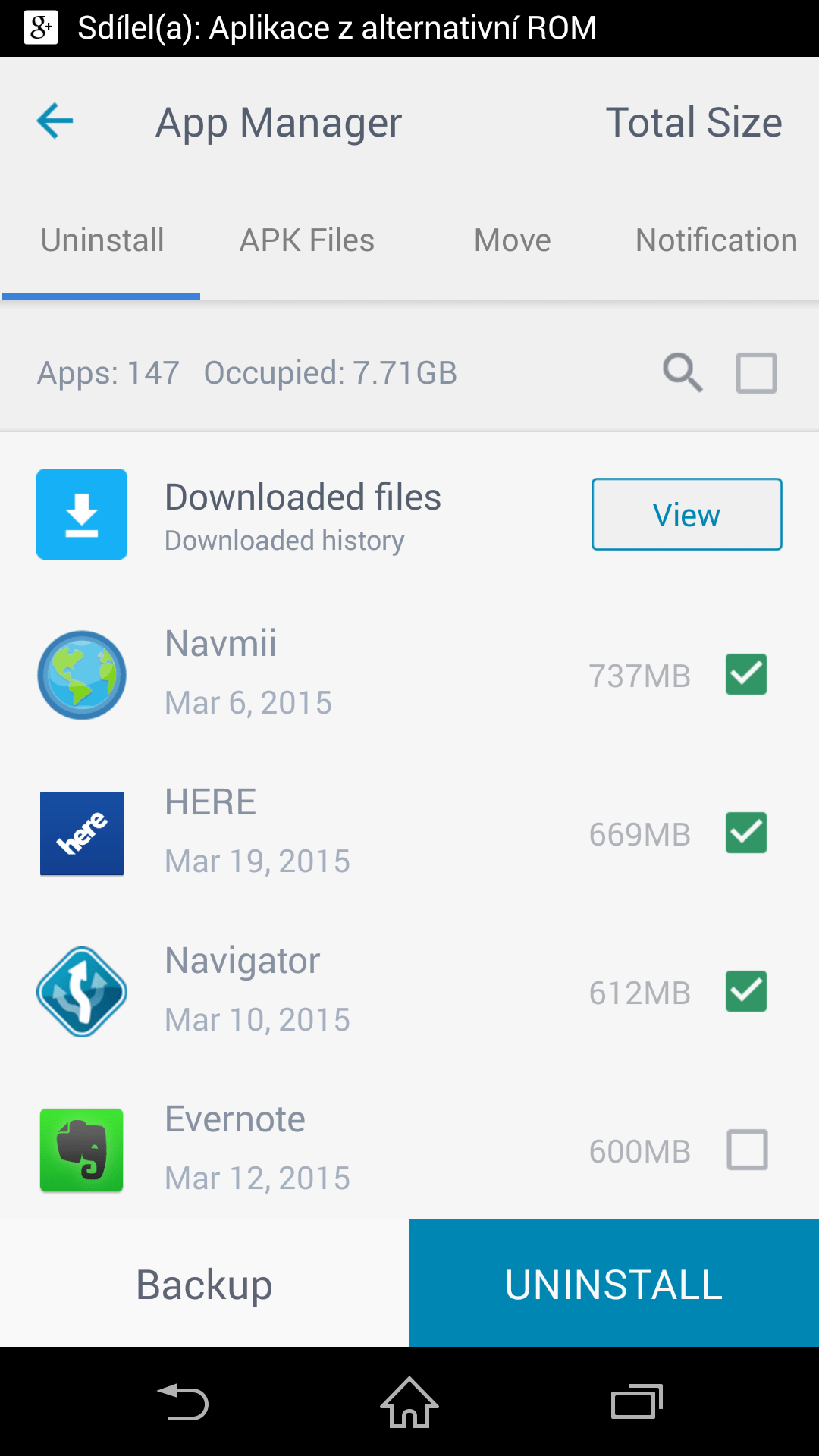
Task: Go back using the blue arrow
Action: pyautogui.click(x=55, y=121)
